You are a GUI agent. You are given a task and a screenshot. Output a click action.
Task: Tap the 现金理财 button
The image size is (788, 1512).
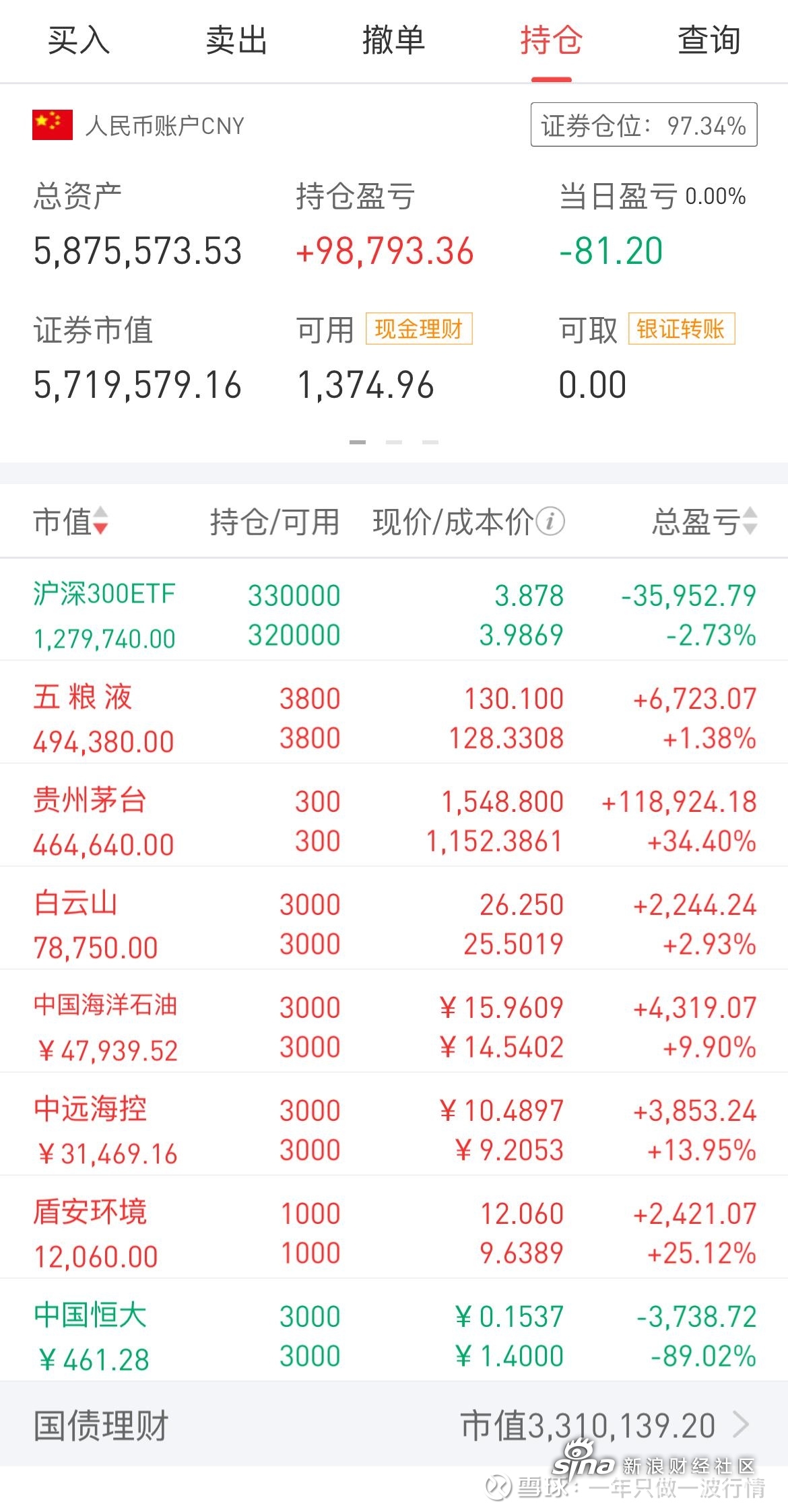[x=419, y=329]
